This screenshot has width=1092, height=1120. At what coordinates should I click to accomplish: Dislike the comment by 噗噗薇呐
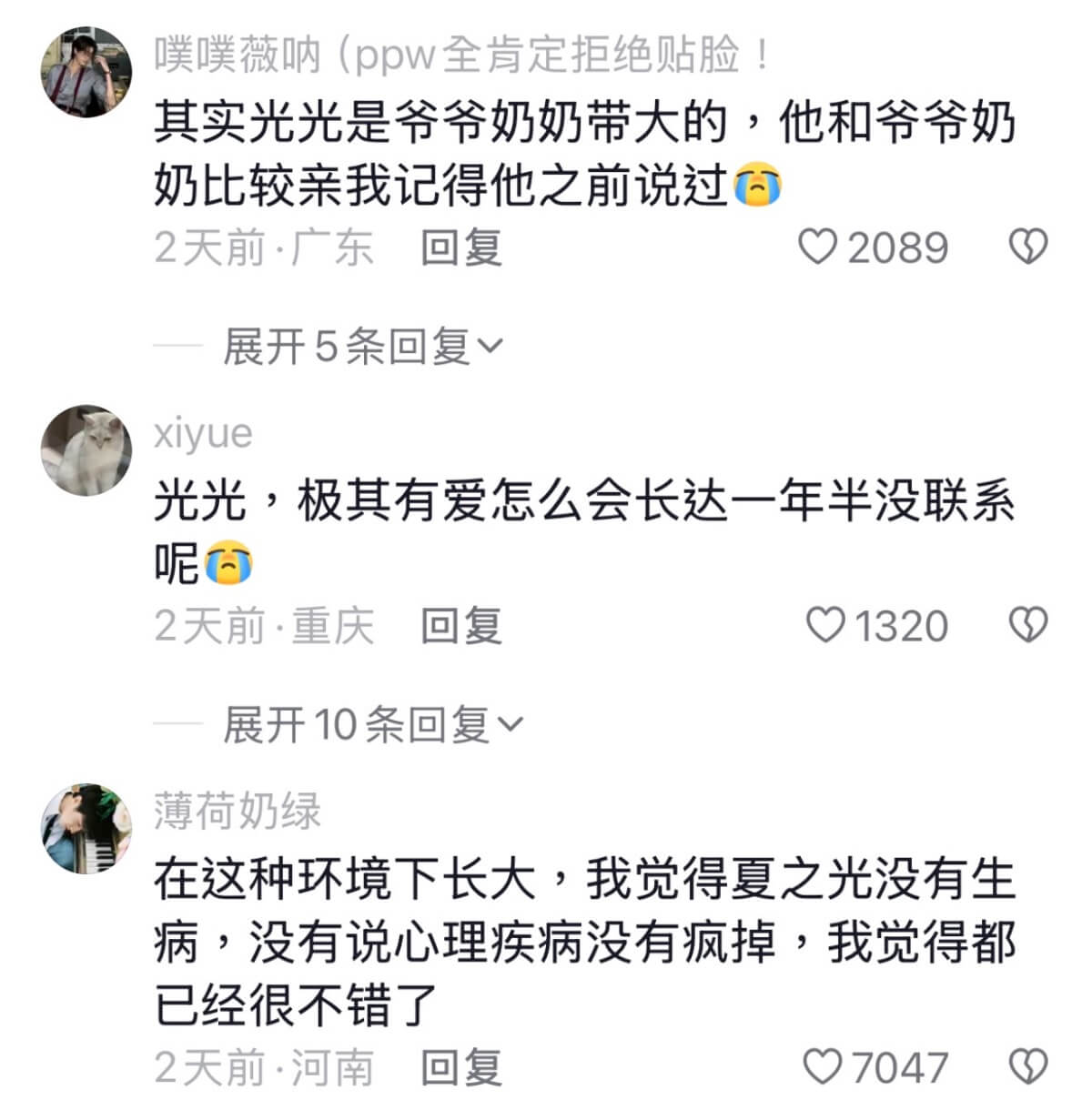[x=1028, y=247]
